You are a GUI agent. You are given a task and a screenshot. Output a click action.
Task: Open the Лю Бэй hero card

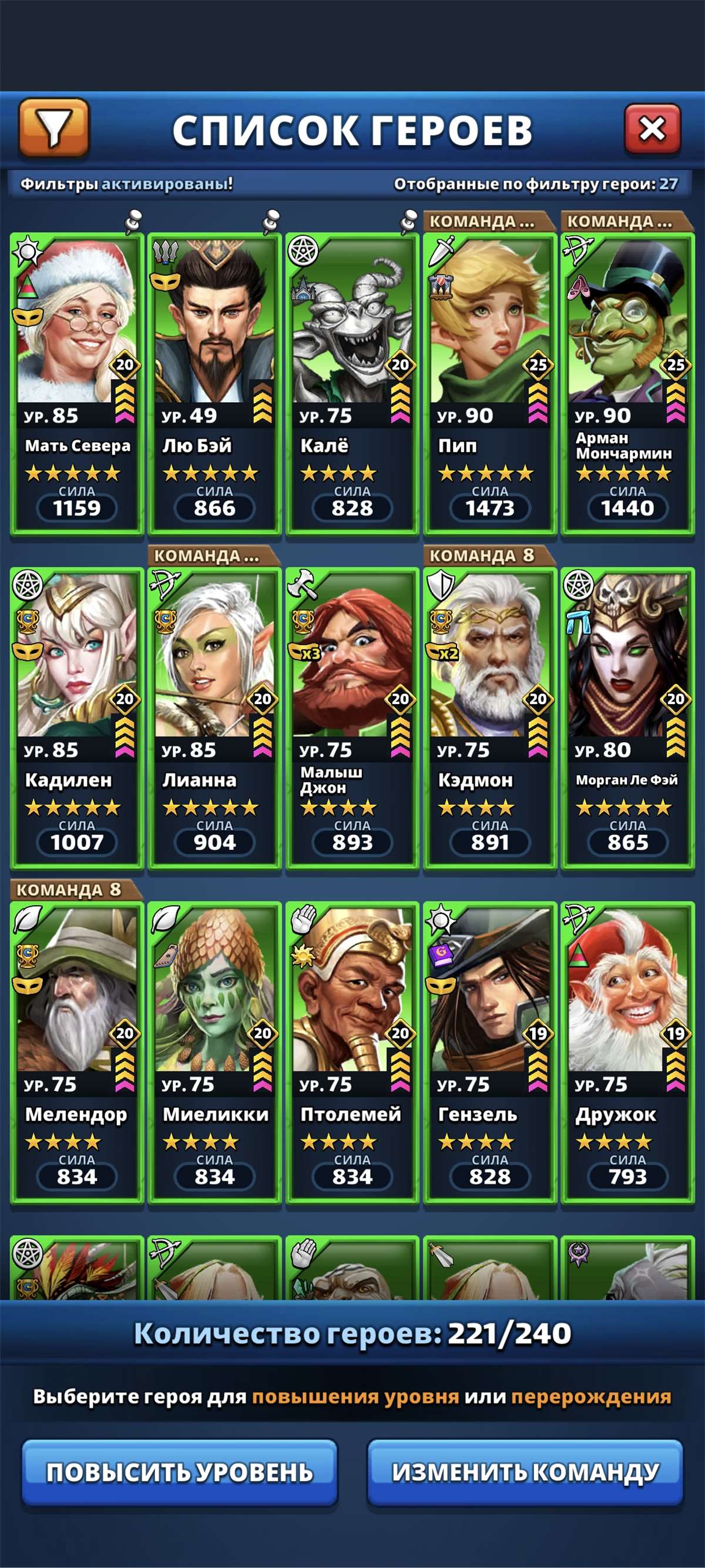(x=214, y=383)
